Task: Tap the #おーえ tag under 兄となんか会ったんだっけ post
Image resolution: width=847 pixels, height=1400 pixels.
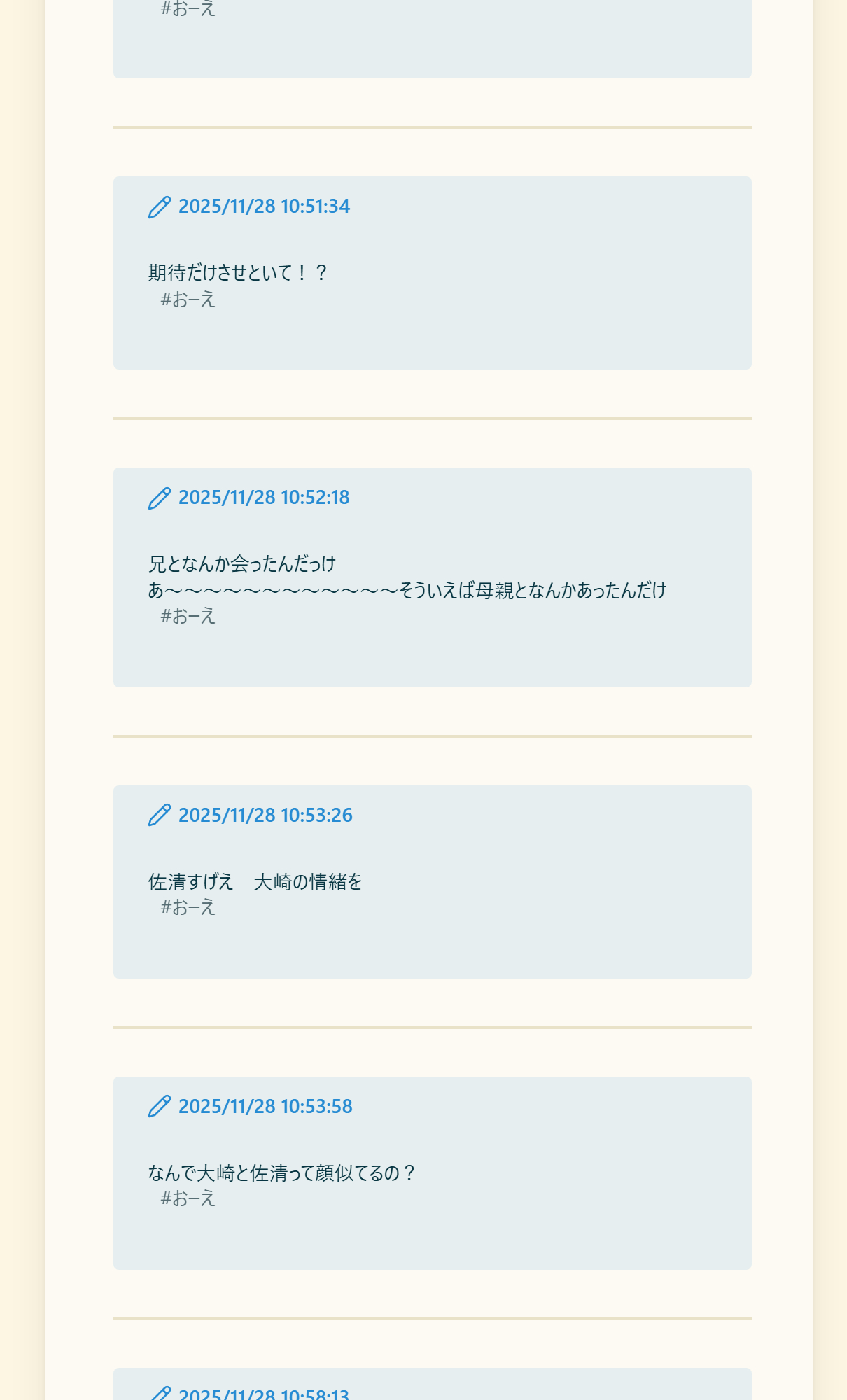Action: [x=188, y=616]
